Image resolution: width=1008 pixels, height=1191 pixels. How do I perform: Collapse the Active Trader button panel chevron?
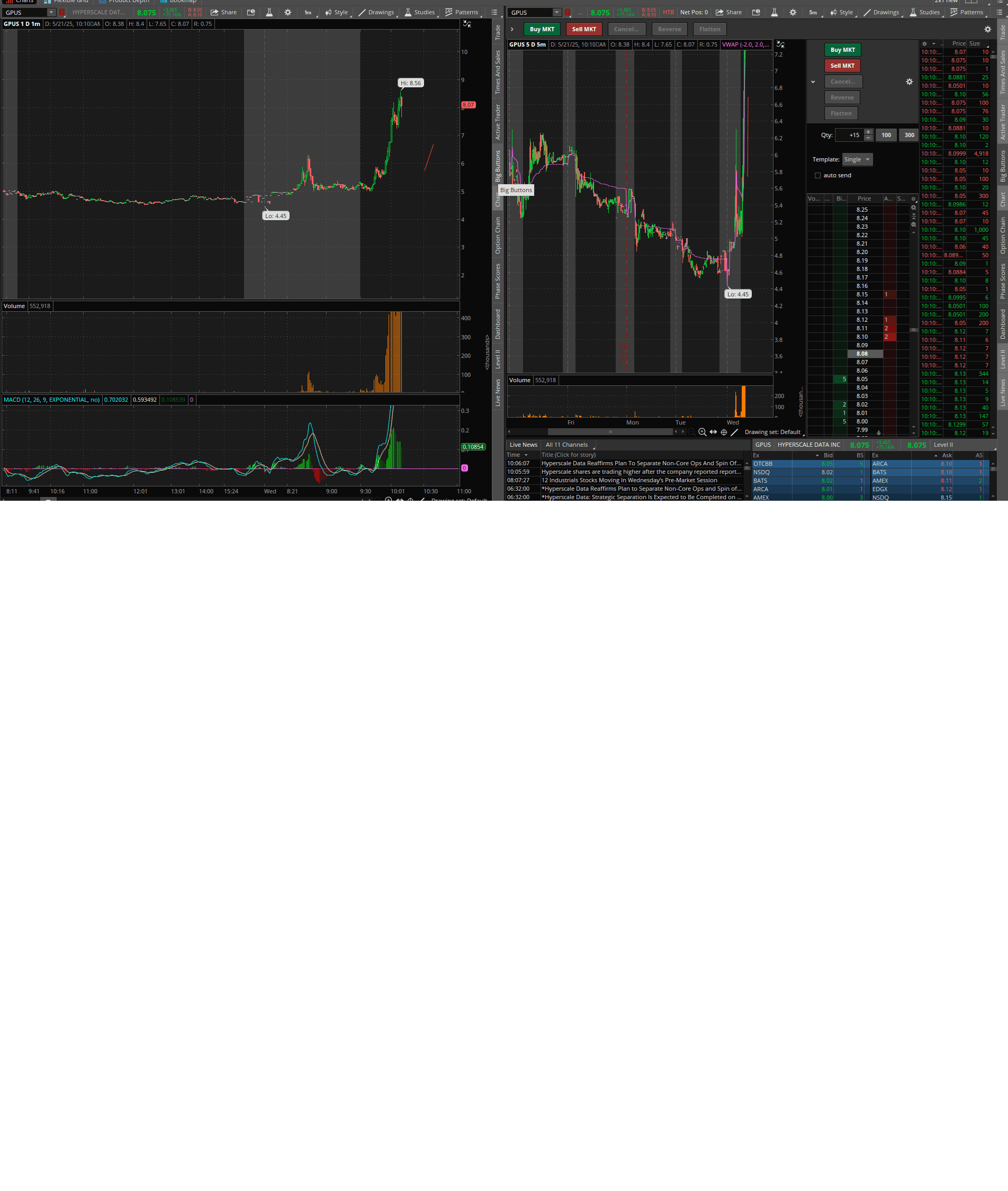tap(813, 82)
